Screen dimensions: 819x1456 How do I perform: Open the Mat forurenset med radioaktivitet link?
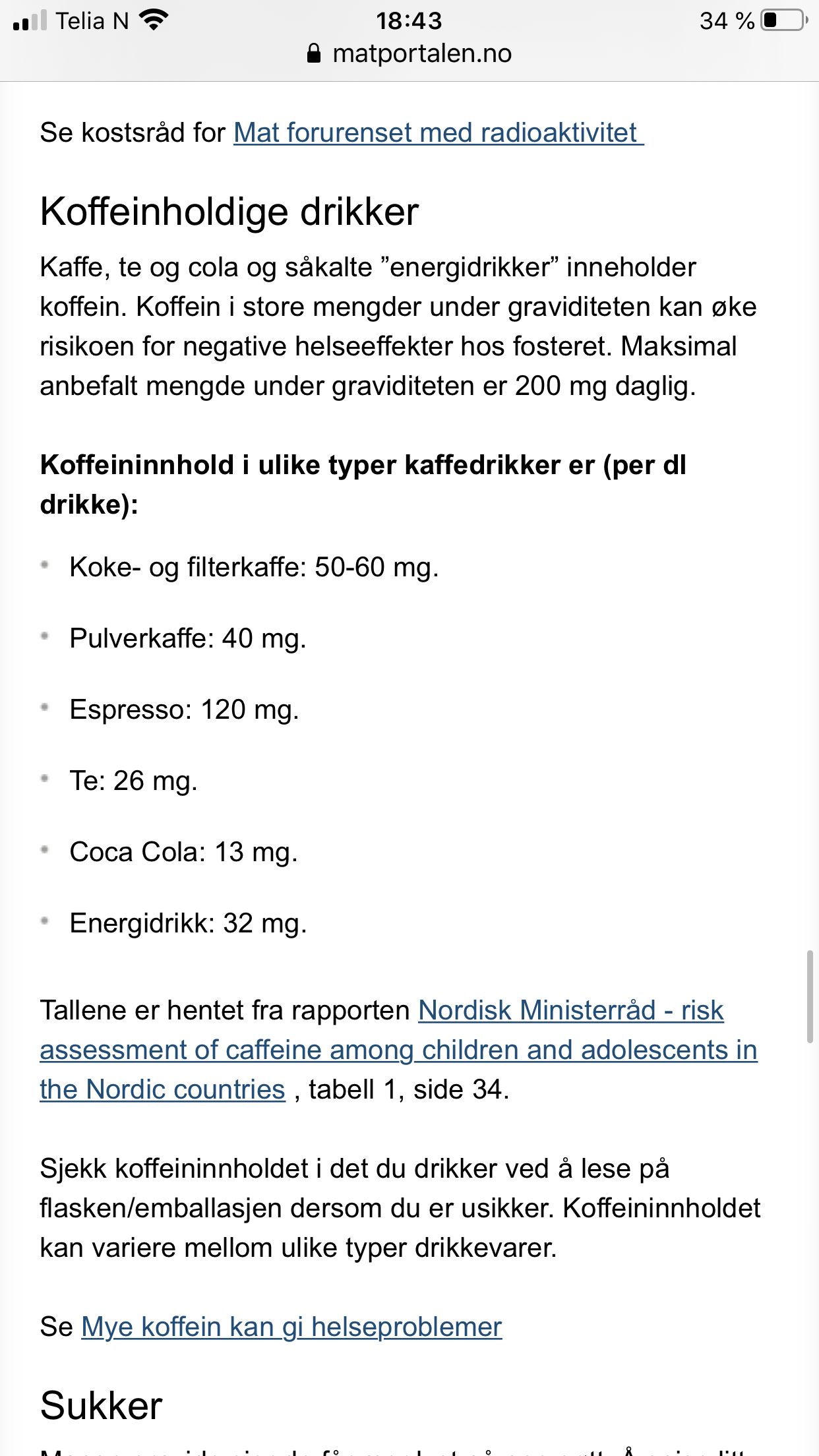(439, 133)
